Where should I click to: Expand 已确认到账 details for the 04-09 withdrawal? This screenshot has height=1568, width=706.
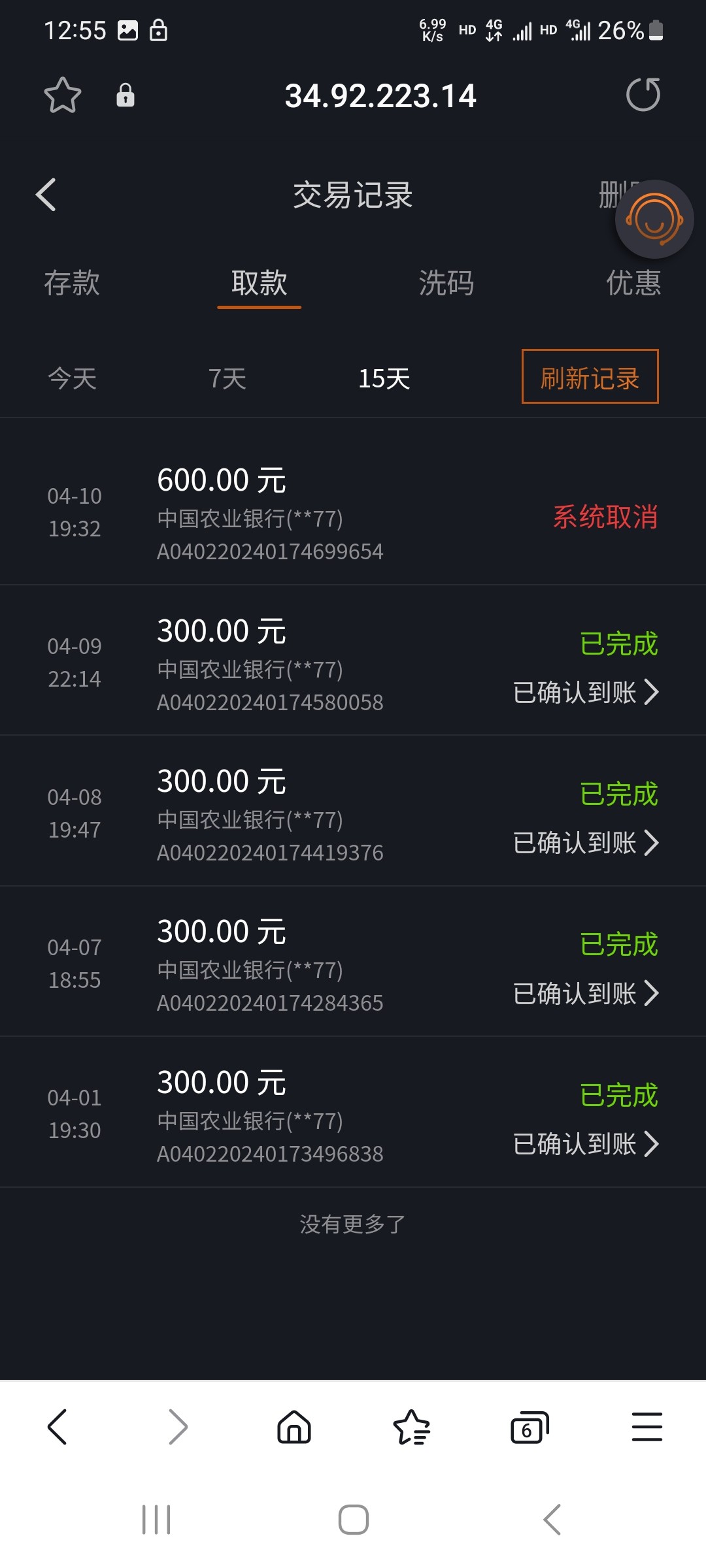(x=586, y=693)
